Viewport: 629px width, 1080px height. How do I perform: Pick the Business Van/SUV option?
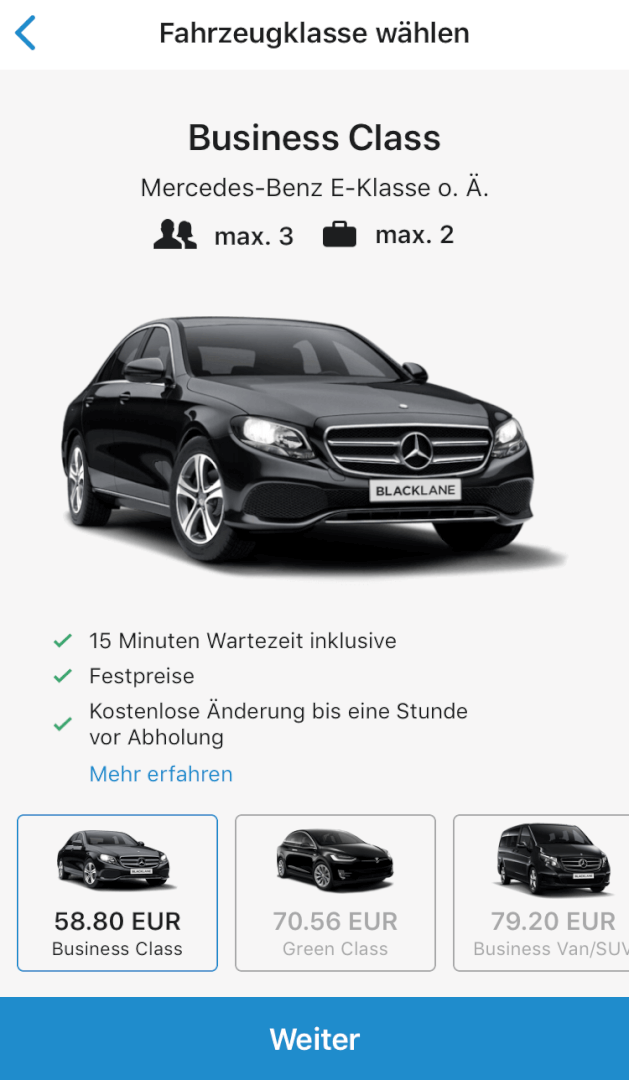[x=541, y=893]
